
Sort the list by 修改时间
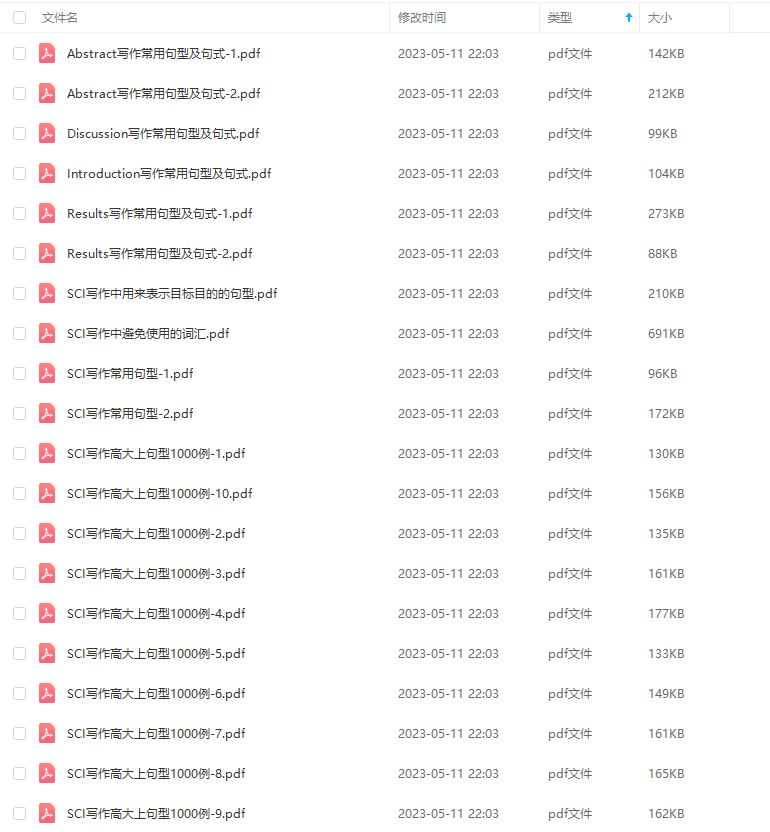pyautogui.click(x=422, y=18)
